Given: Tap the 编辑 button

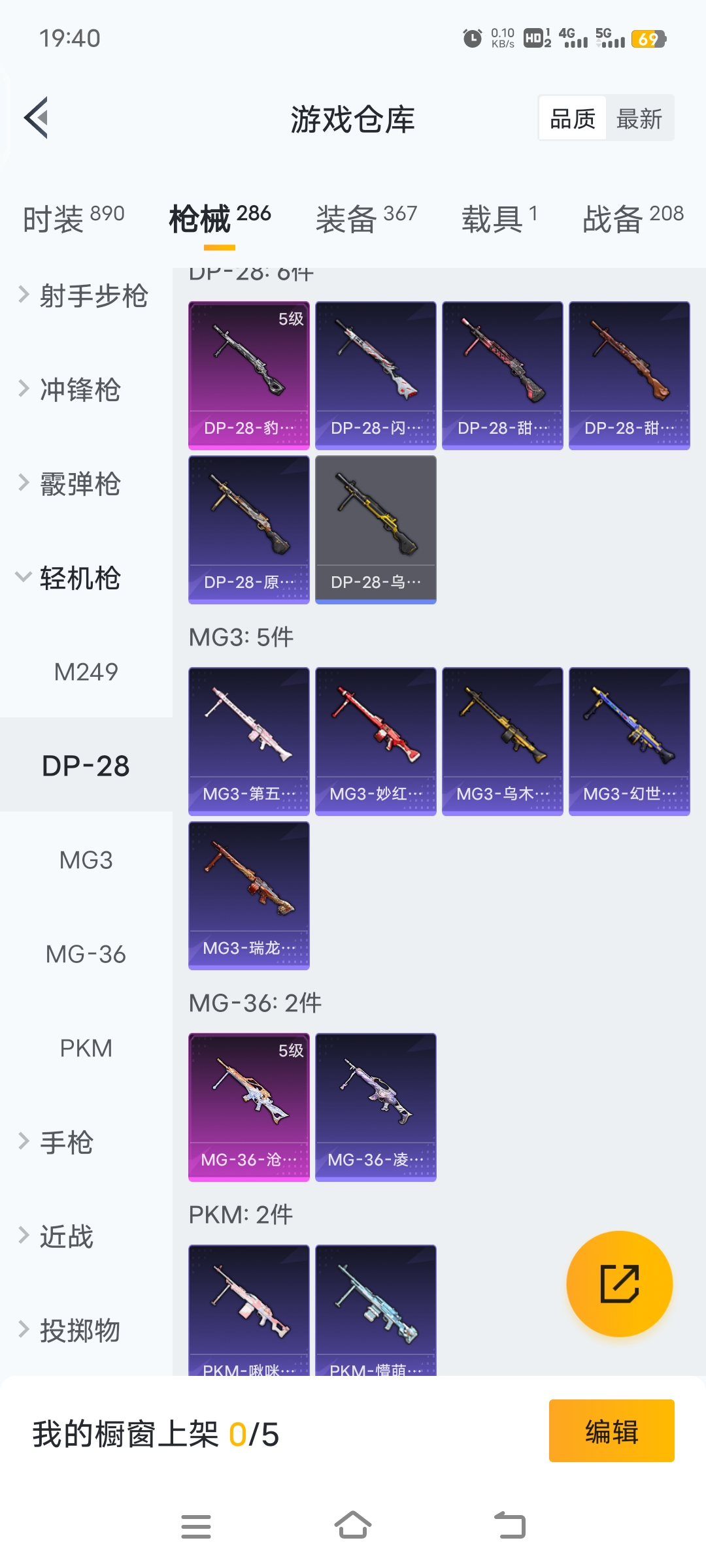Looking at the screenshot, I should click(x=611, y=1431).
